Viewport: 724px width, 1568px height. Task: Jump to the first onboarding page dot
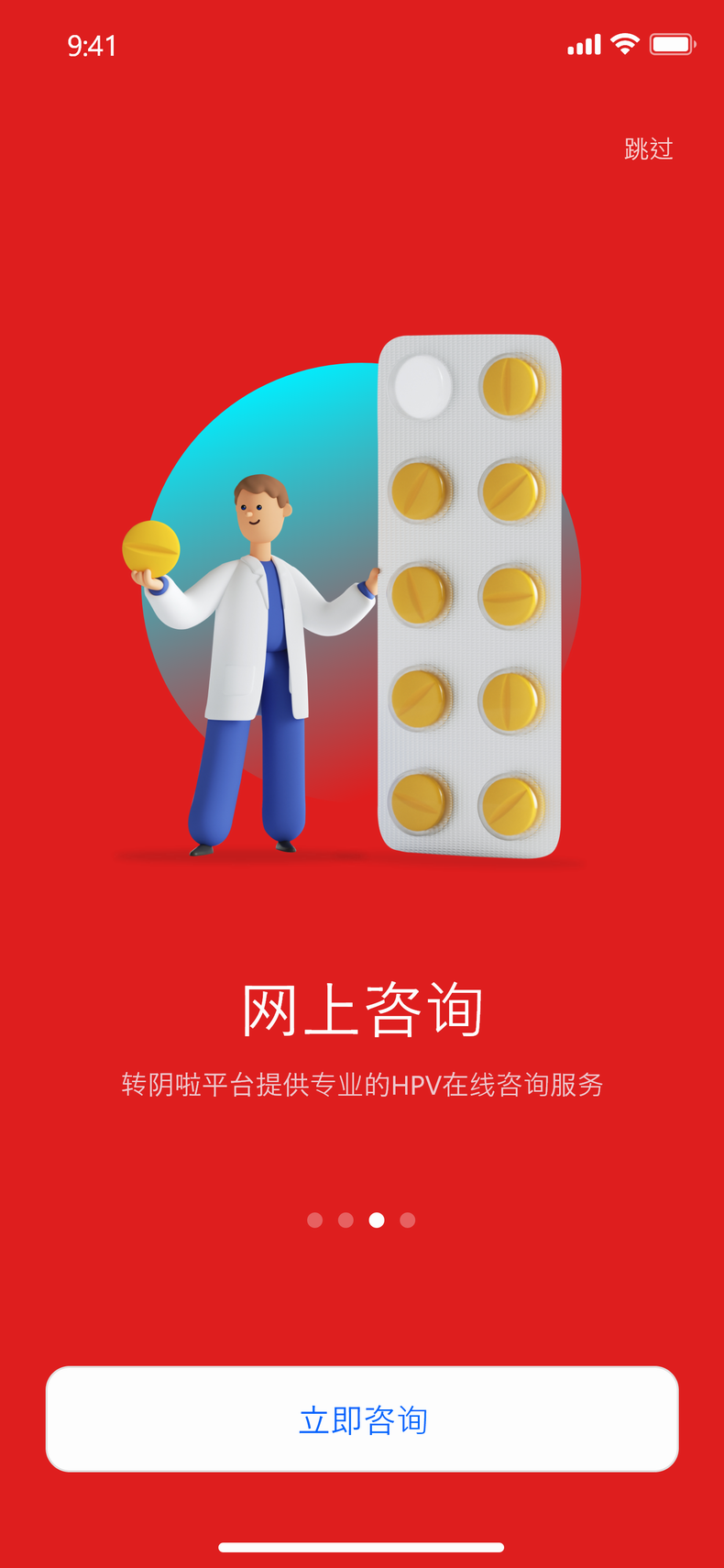315,1220
